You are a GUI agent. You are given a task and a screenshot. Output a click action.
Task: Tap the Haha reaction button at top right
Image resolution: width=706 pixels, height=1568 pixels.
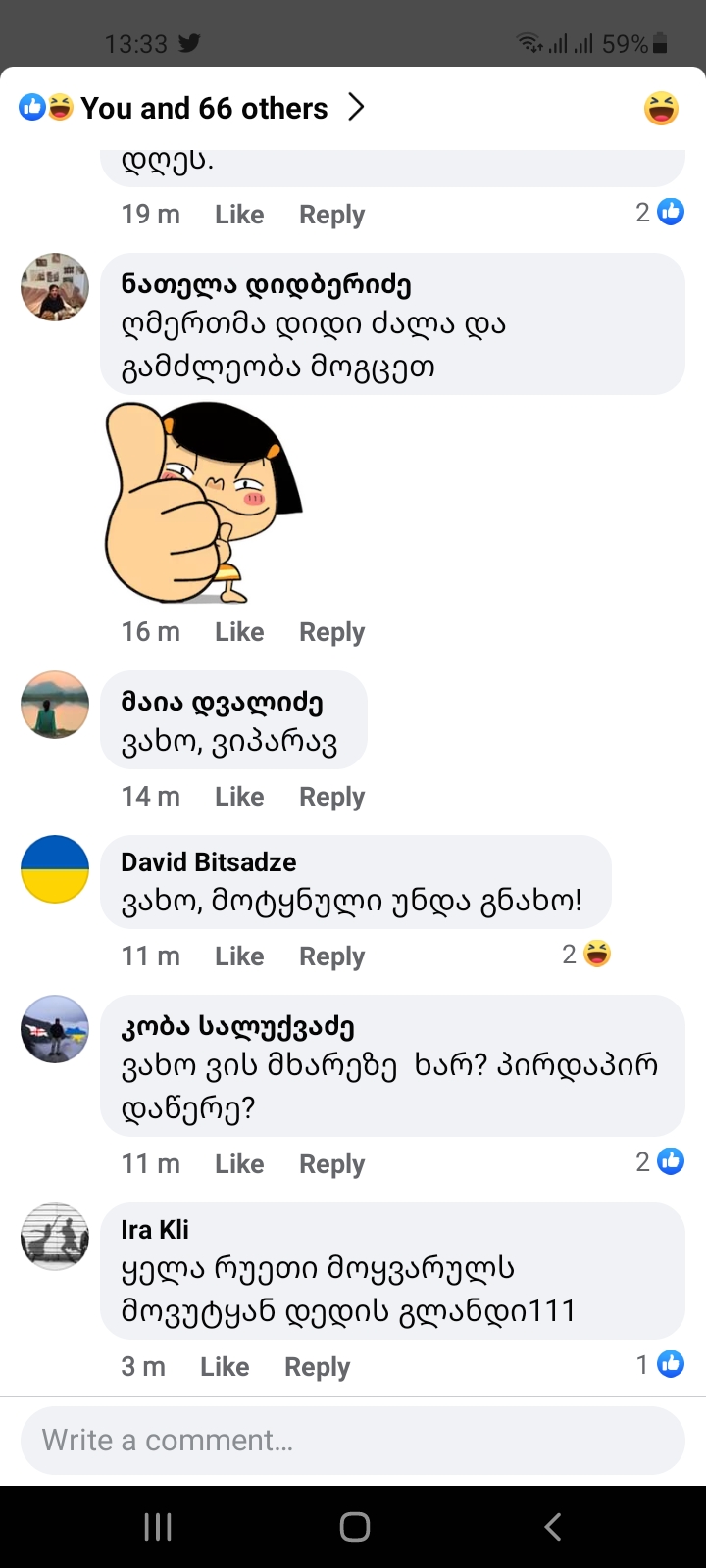point(661,108)
